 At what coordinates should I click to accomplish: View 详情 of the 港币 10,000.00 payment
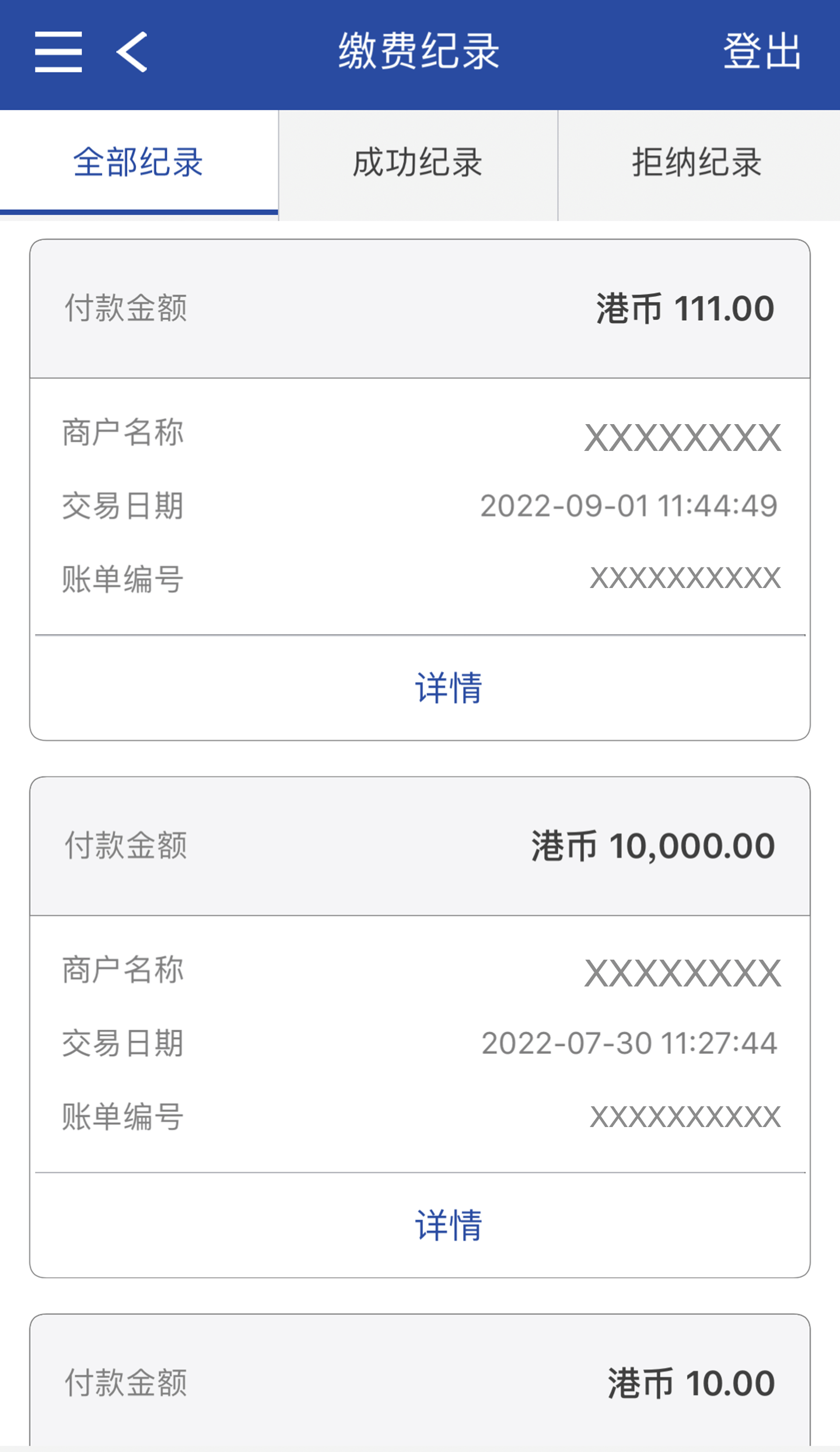(448, 1225)
